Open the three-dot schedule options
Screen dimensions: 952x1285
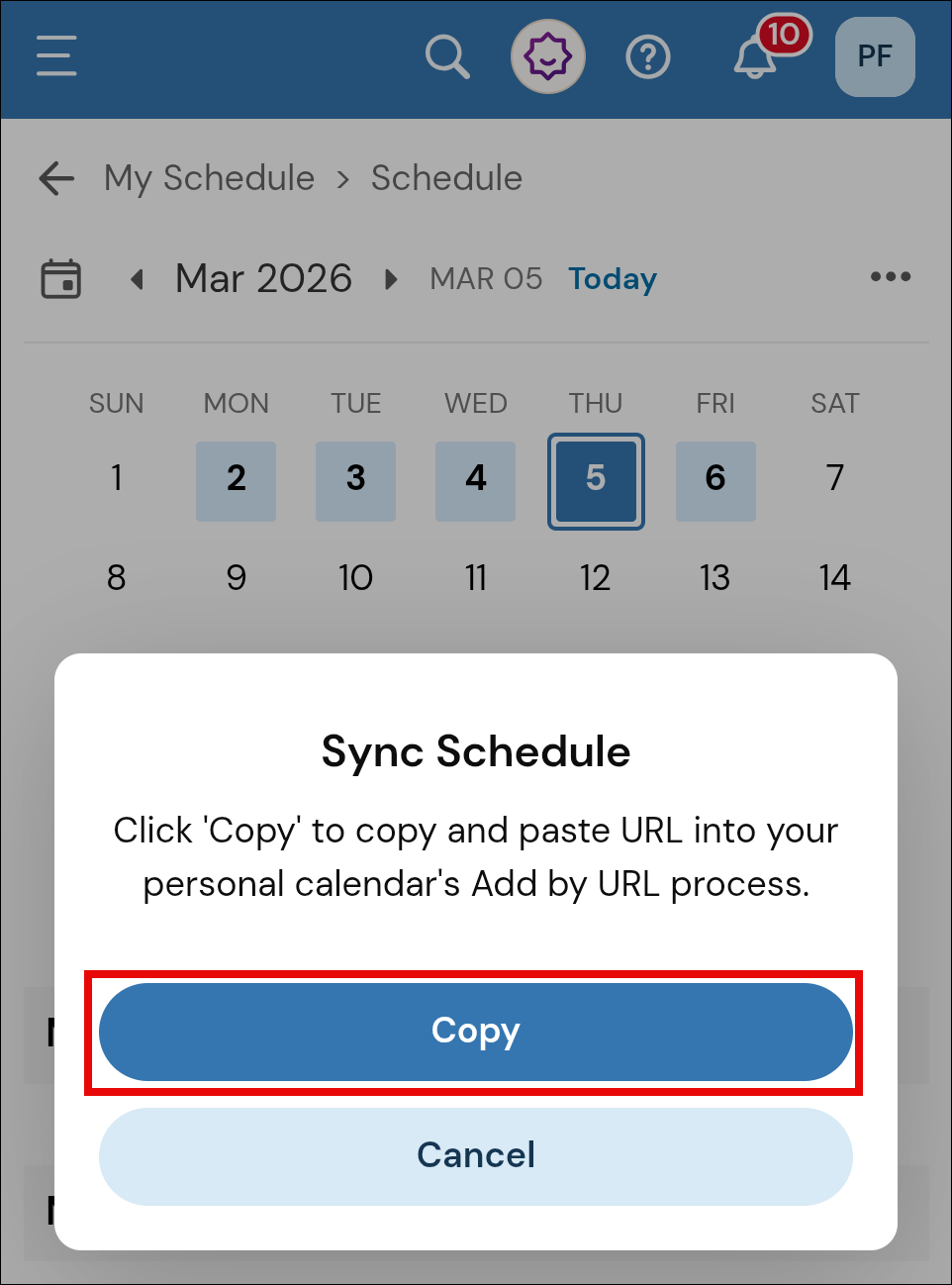891,277
